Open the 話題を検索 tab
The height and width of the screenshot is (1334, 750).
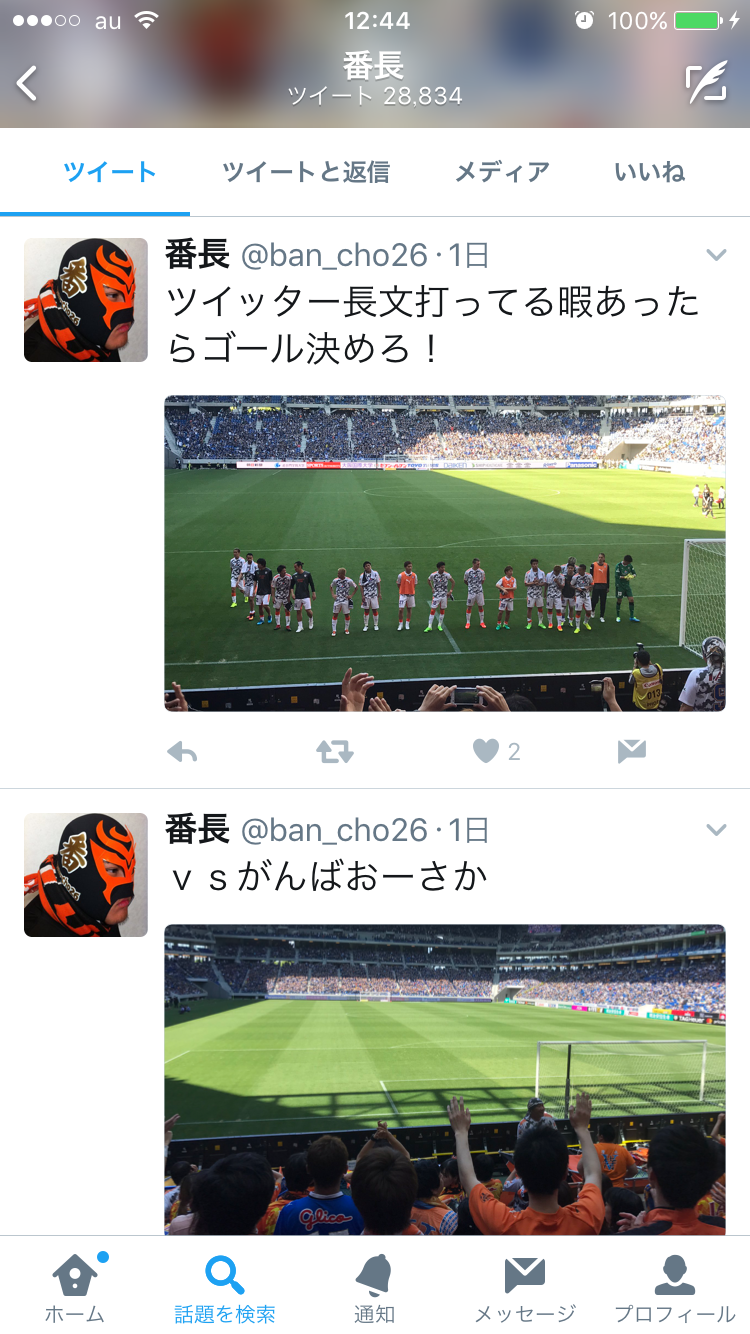pyautogui.click(x=225, y=1288)
